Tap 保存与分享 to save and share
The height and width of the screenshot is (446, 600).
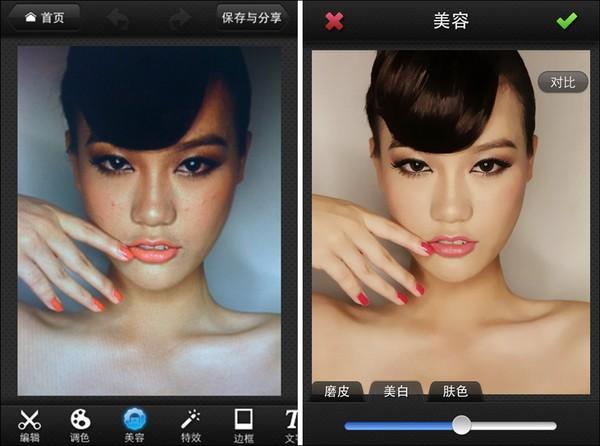pos(255,17)
